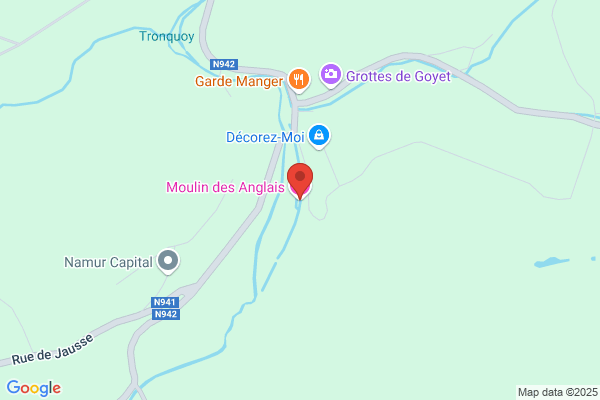This screenshot has height=400, width=600.
Task: Tap the Décorez-Moi shop marker
Action: [319, 136]
